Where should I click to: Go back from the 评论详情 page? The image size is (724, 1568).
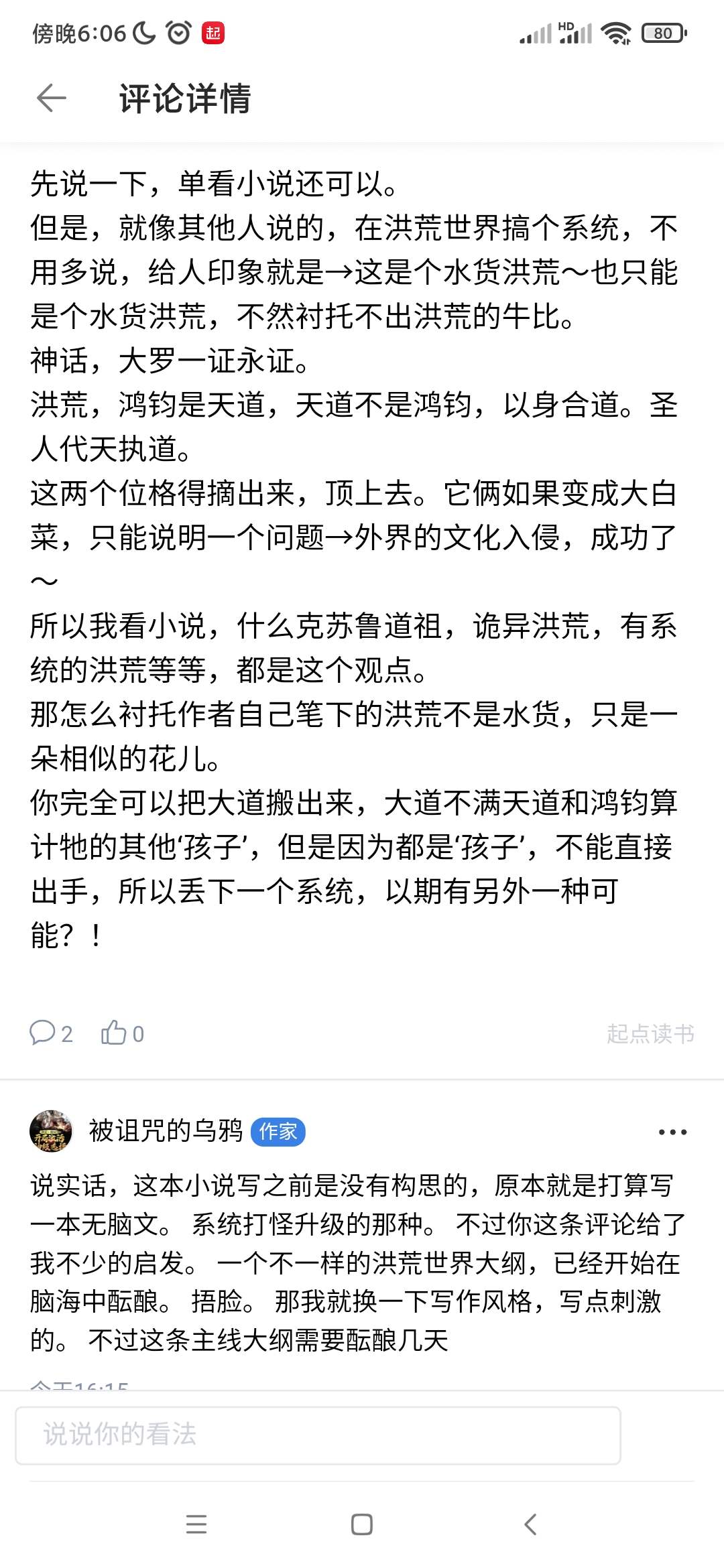coord(52,99)
